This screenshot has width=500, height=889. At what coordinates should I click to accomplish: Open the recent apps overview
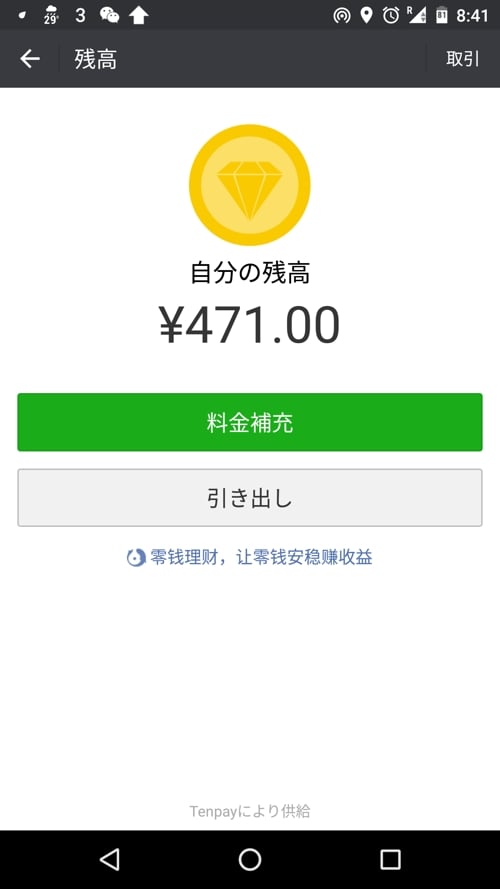[390, 860]
